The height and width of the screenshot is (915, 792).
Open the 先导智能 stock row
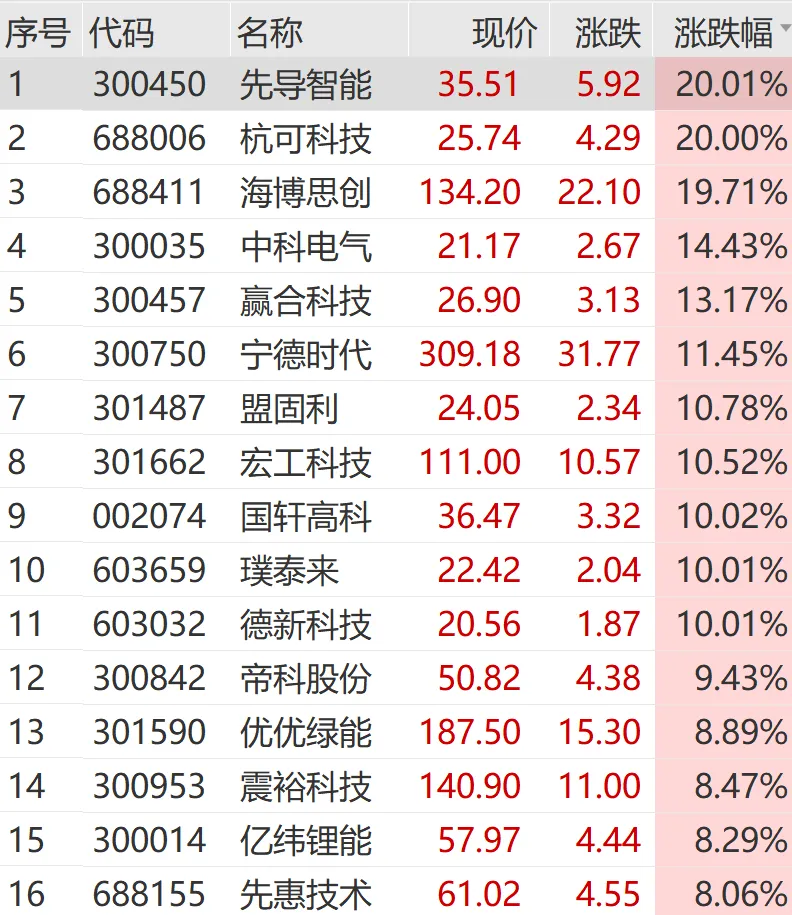tap(305, 85)
